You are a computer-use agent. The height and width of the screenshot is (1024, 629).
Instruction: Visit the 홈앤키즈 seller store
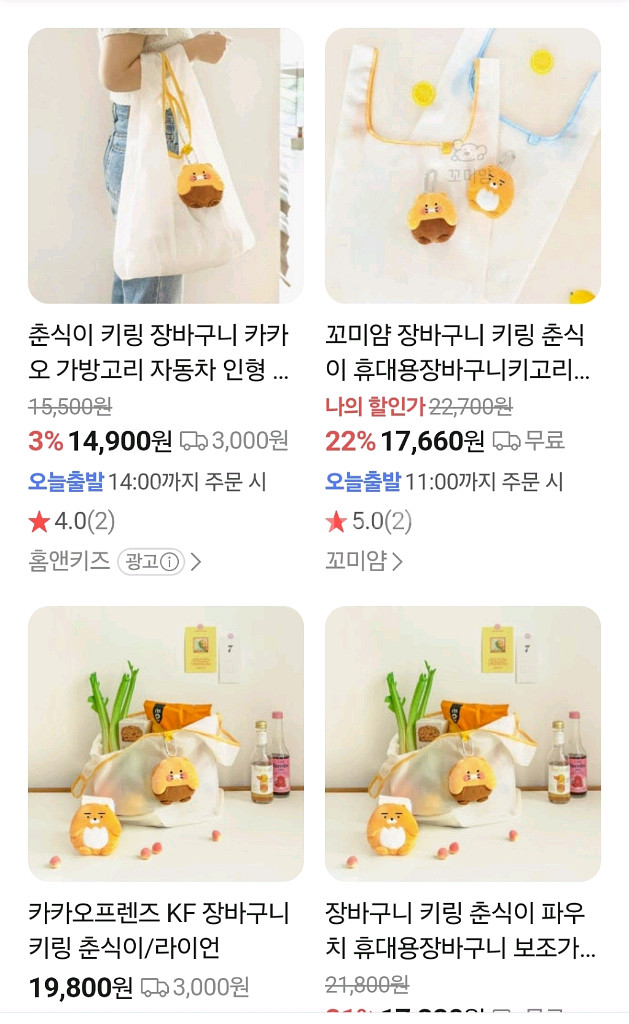tap(69, 561)
